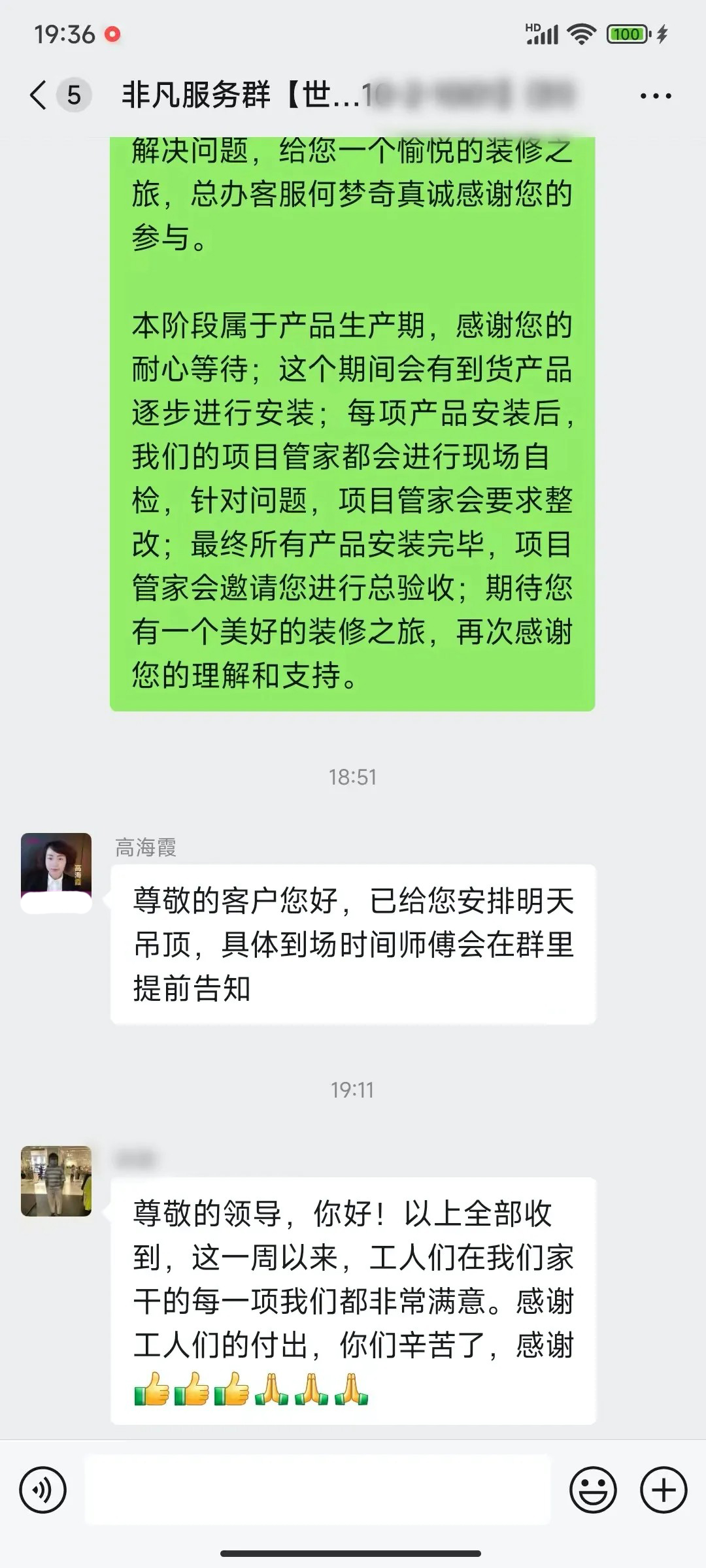
Task: Open the plus attachment menu
Action: pos(664,1490)
